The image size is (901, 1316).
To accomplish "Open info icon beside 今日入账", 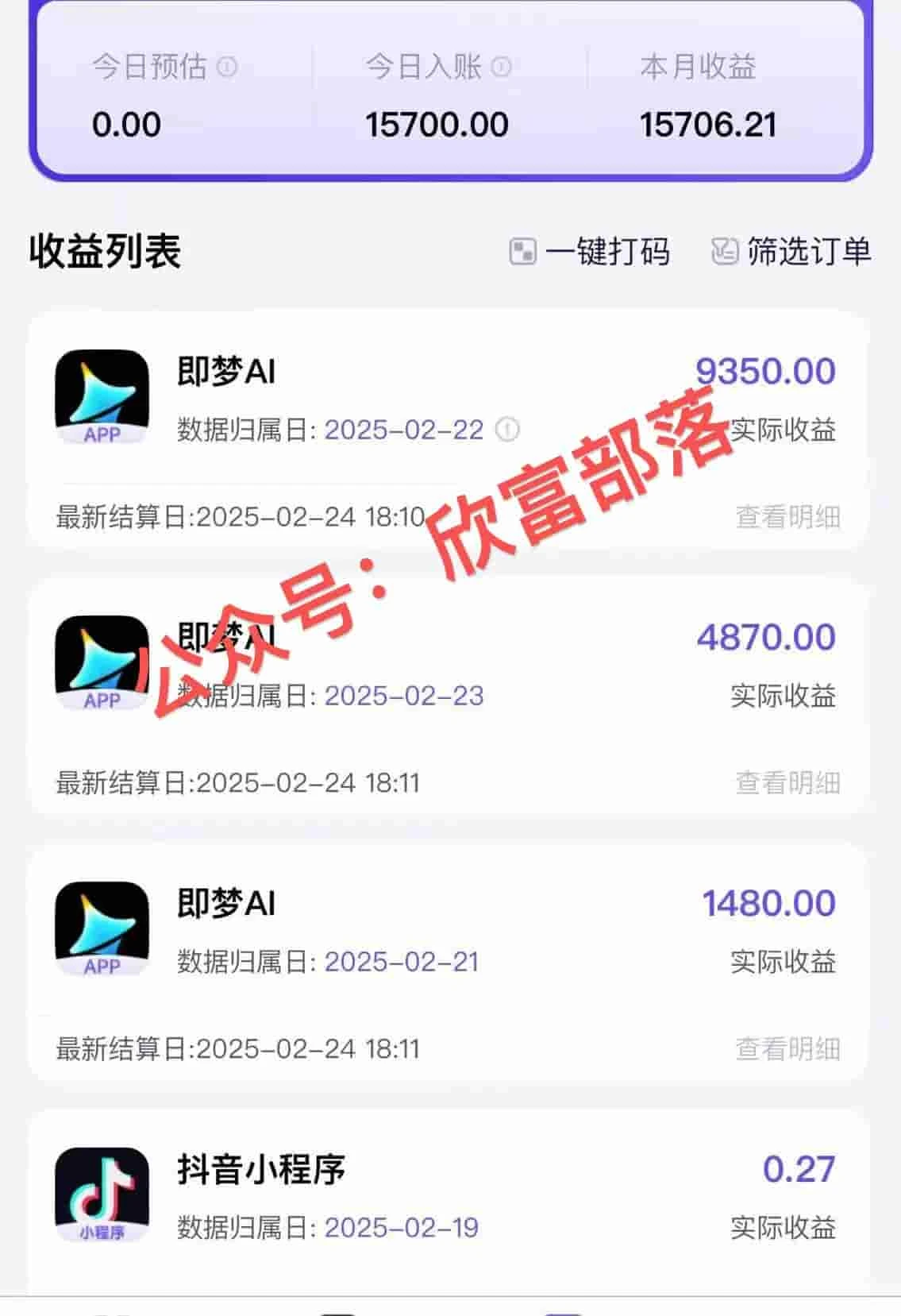I will tap(501, 67).
